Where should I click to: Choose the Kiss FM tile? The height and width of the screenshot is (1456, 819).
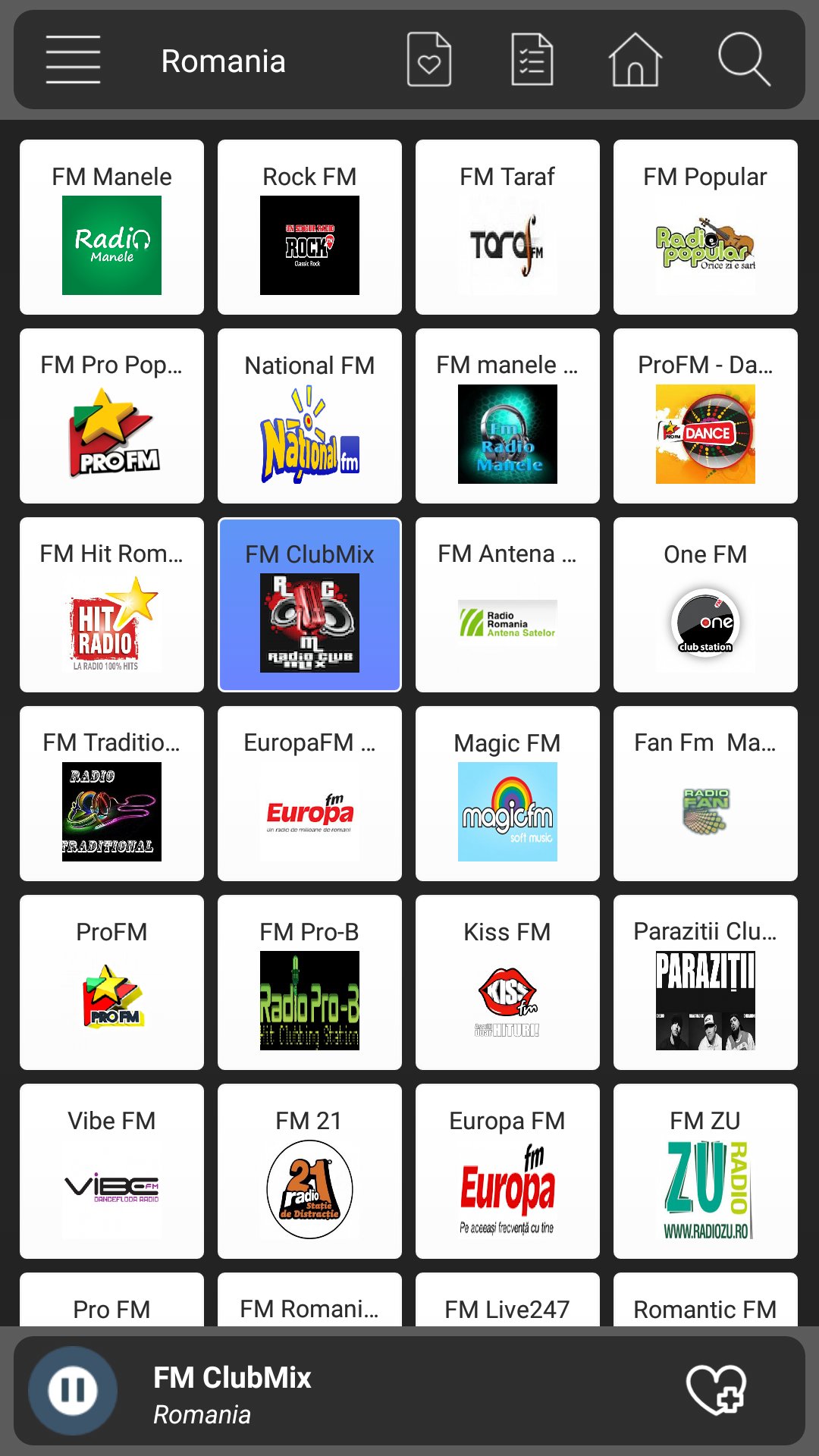tap(507, 982)
